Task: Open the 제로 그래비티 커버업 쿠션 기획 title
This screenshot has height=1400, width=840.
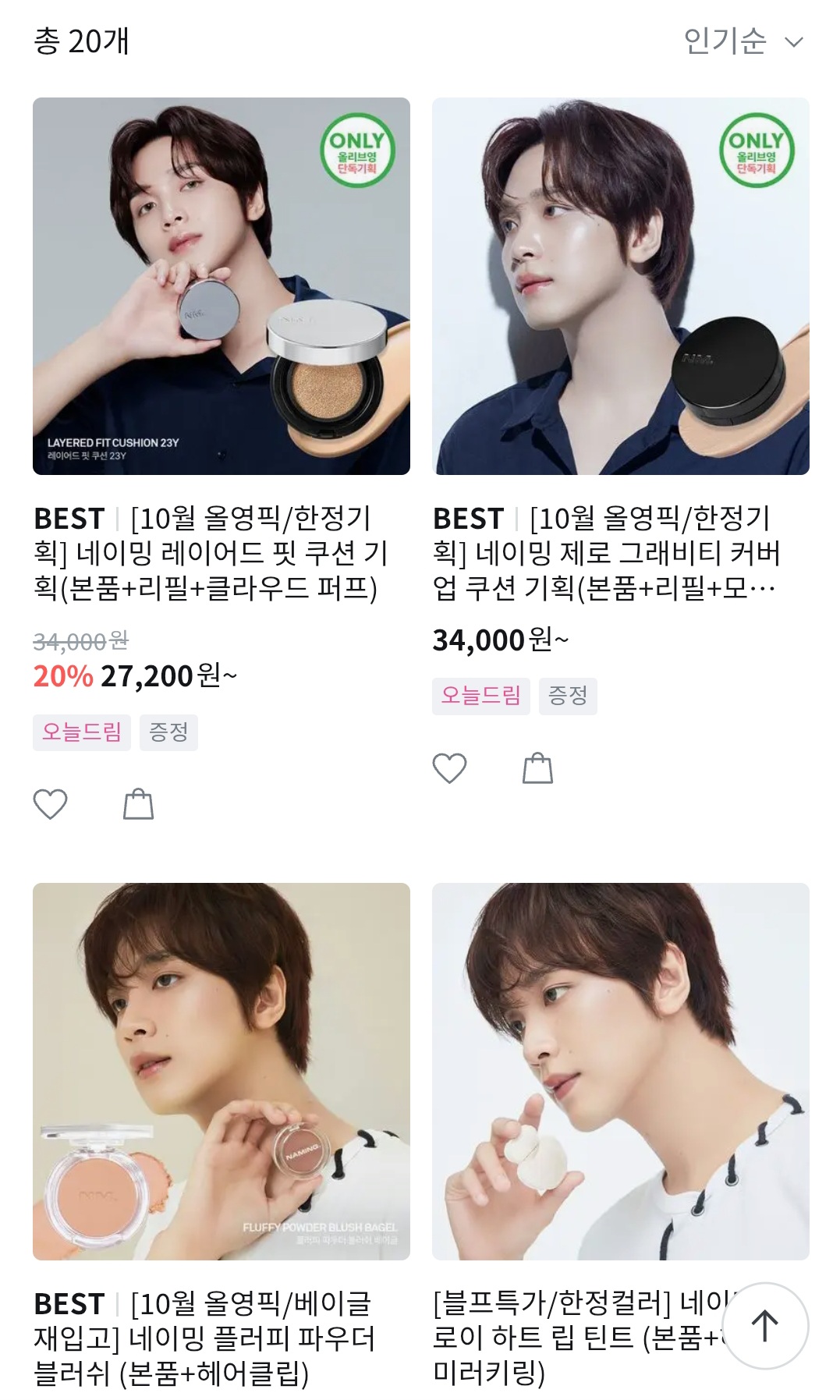Action: (x=608, y=553)
